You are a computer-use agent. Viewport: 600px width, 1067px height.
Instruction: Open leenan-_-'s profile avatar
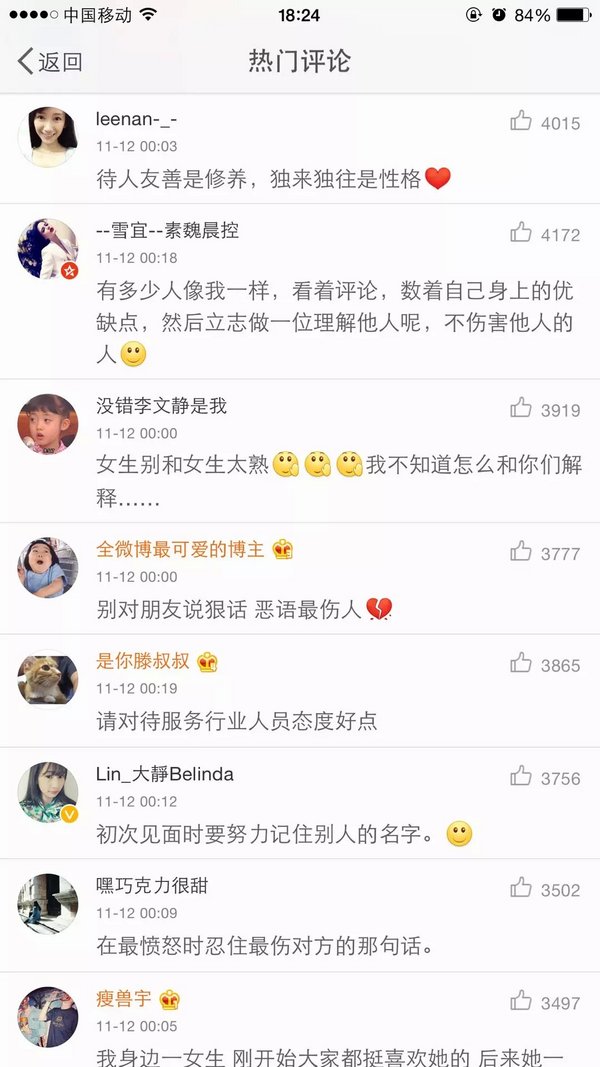48,138
